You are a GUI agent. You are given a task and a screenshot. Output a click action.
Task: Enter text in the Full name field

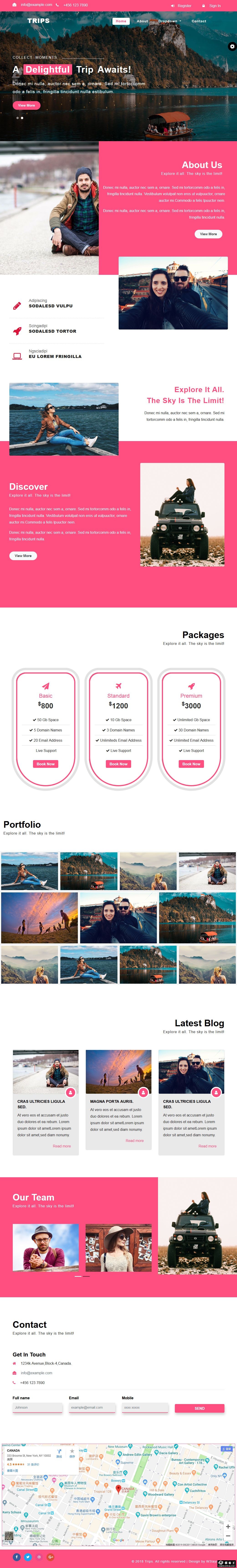click(x=37, y=1407)
